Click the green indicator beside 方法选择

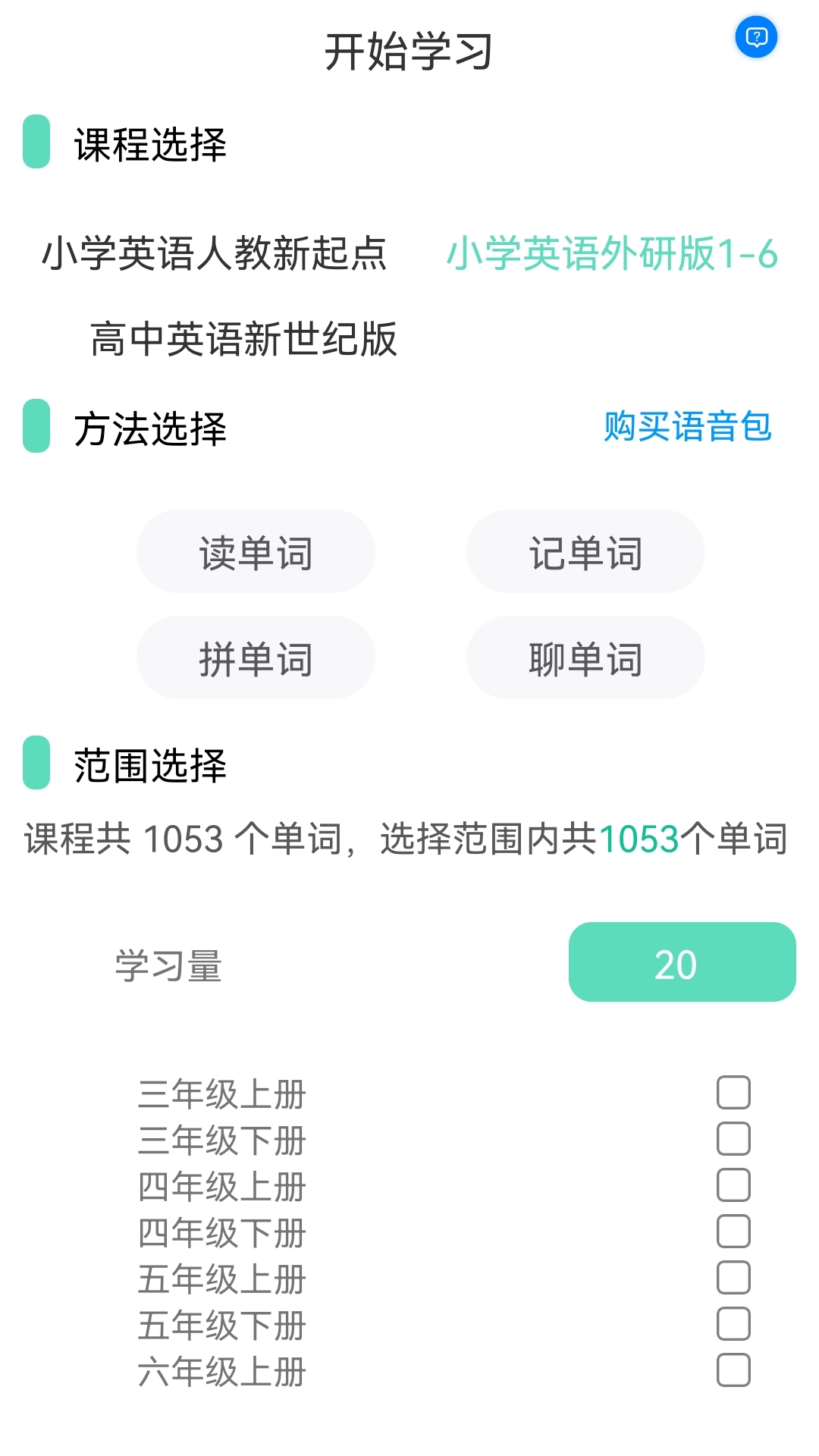pos(36,427)
